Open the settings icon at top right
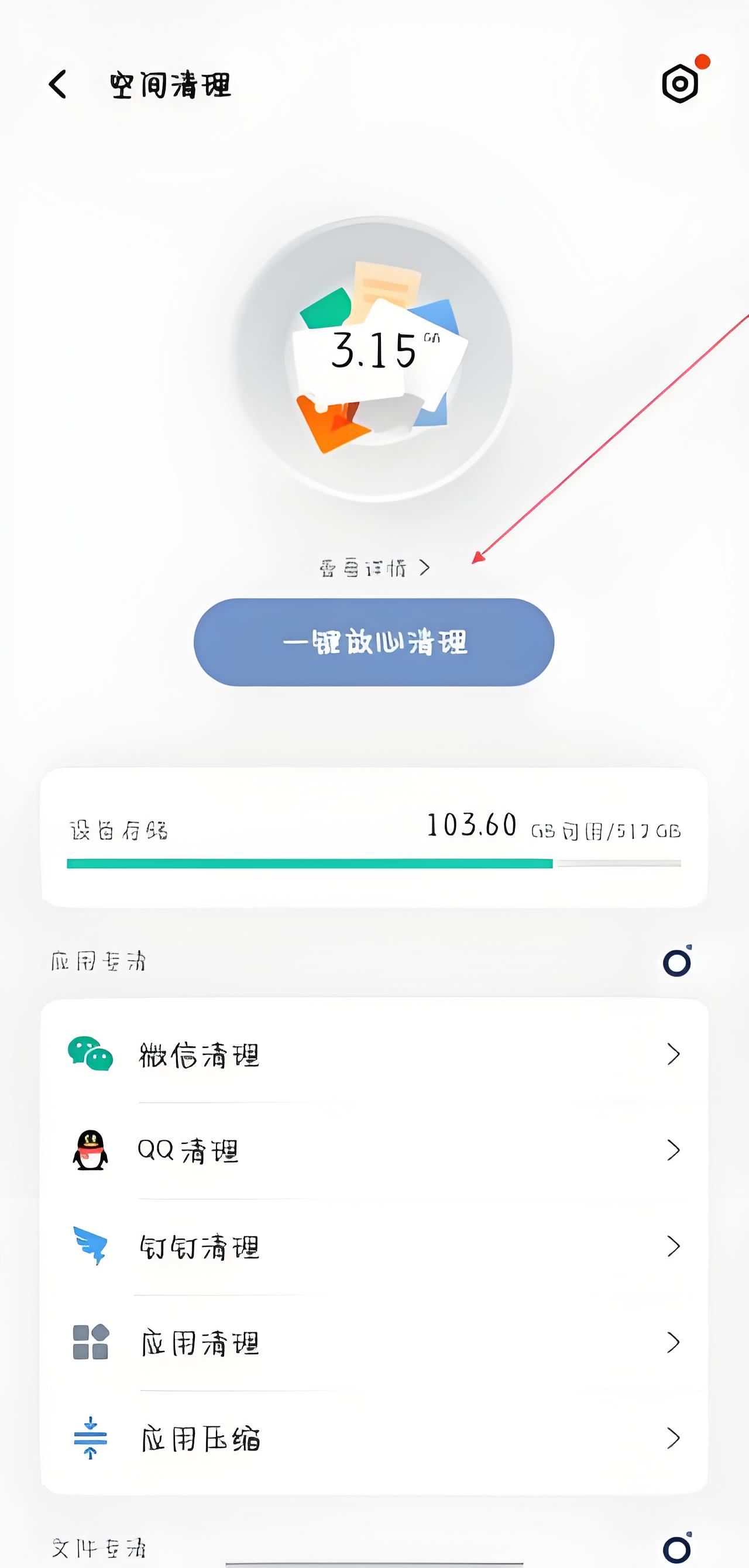This screenshot has width=749, height=1568. (x=680, y=84)
